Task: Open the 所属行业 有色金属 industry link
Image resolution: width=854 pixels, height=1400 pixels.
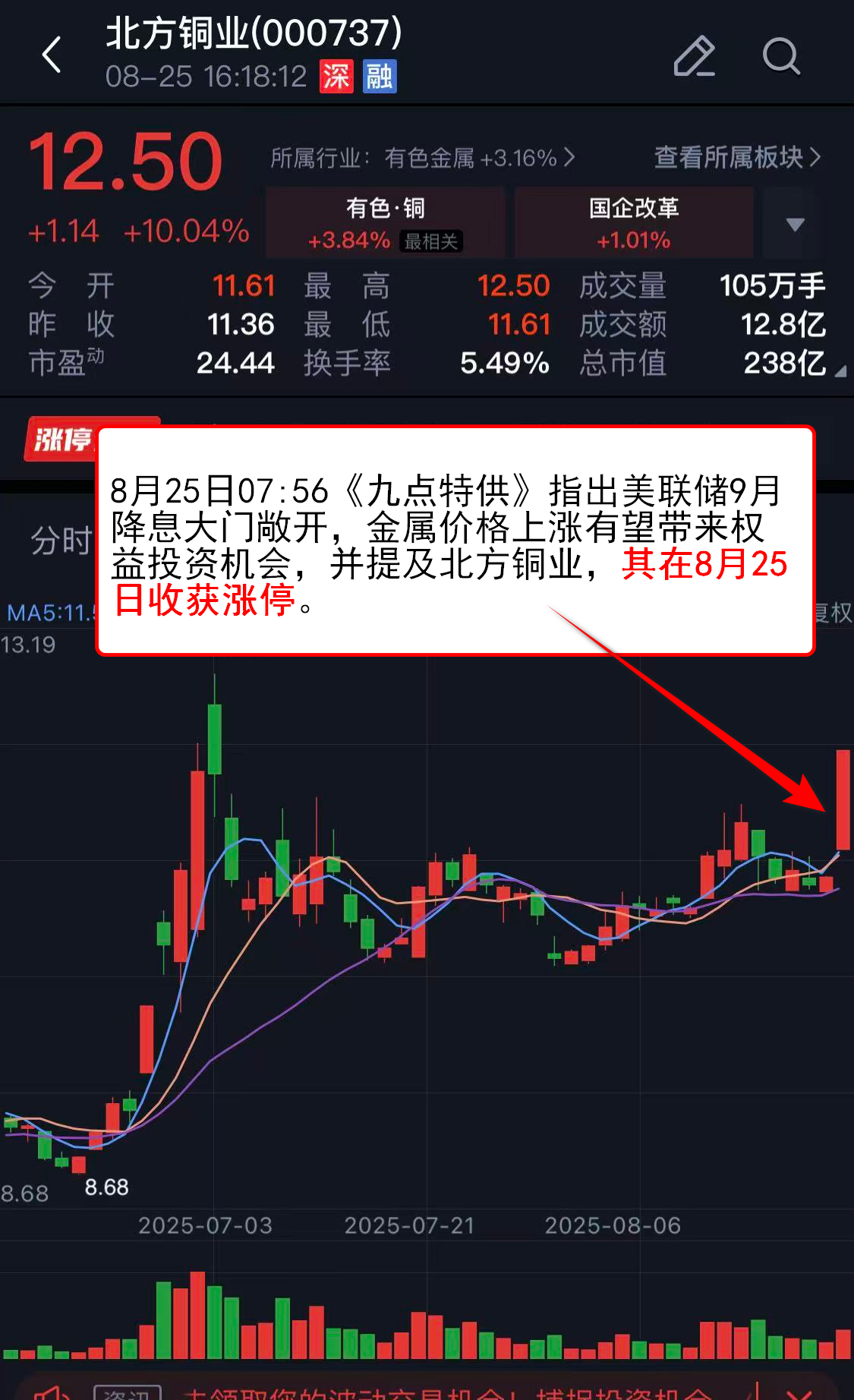Action: click(x=422, y=158)
